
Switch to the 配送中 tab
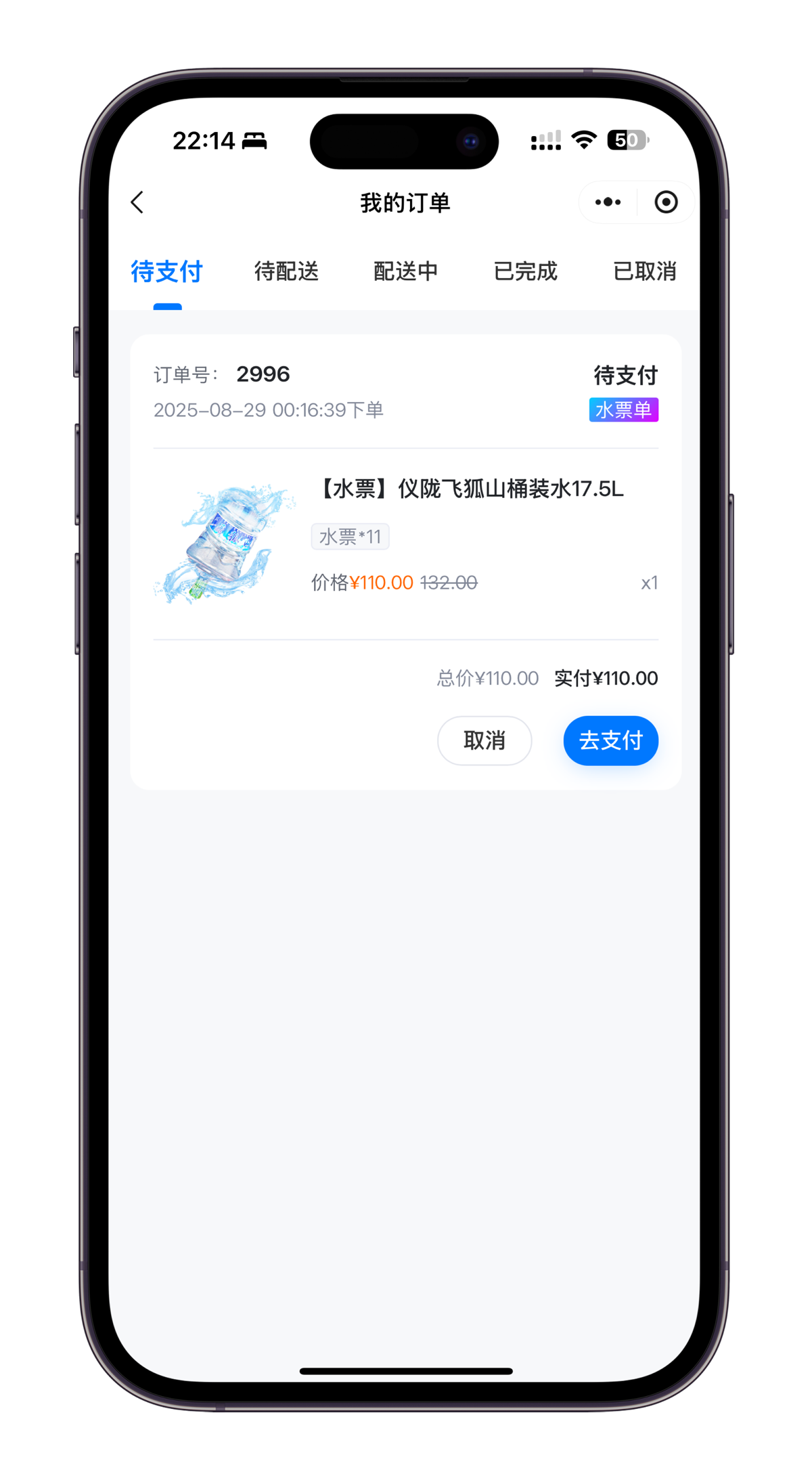pyautogui.click(x=405, y=271)
